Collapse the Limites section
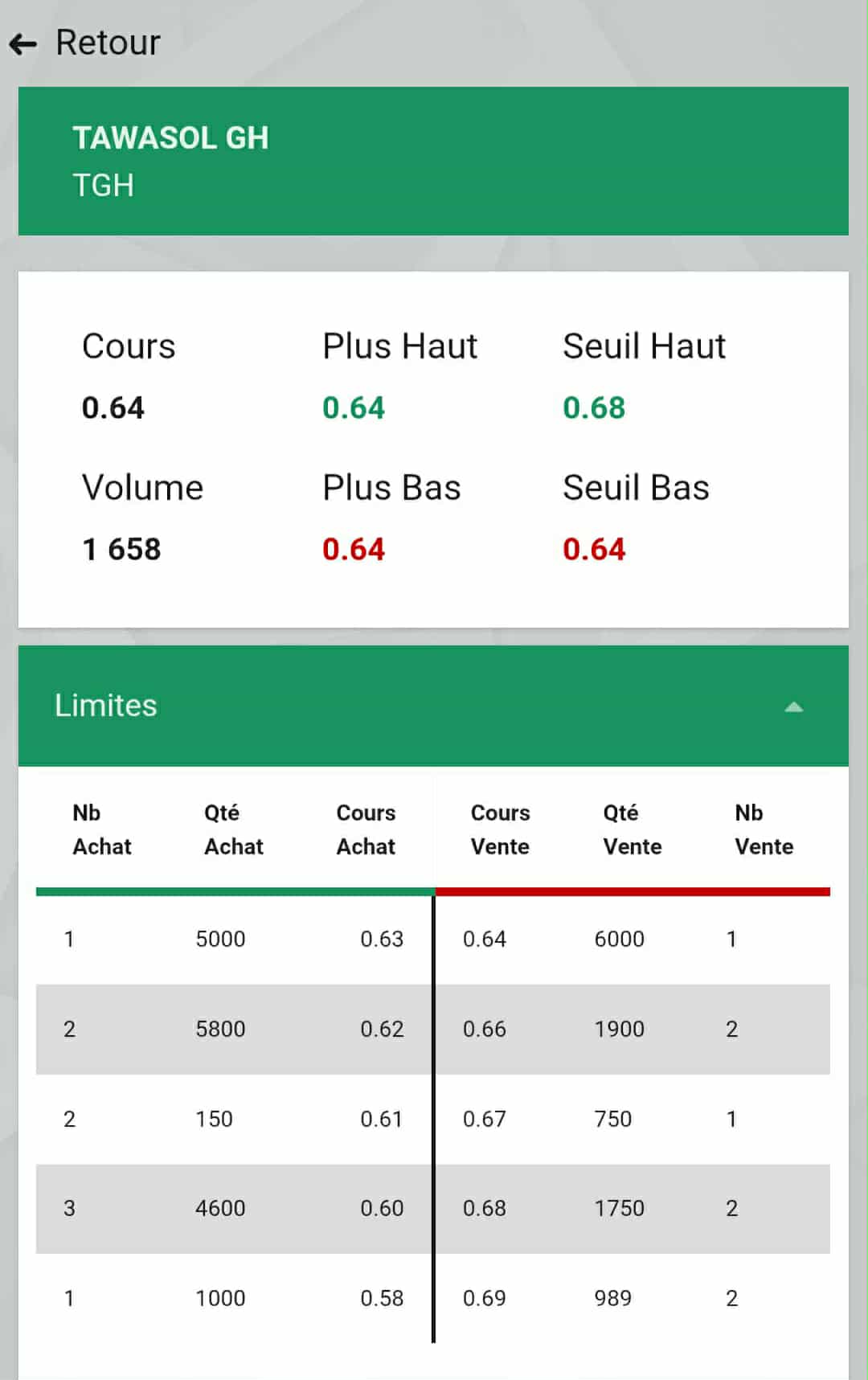Image resolution: width=868 pixels, height=1380 pixels. click(793, 706)
